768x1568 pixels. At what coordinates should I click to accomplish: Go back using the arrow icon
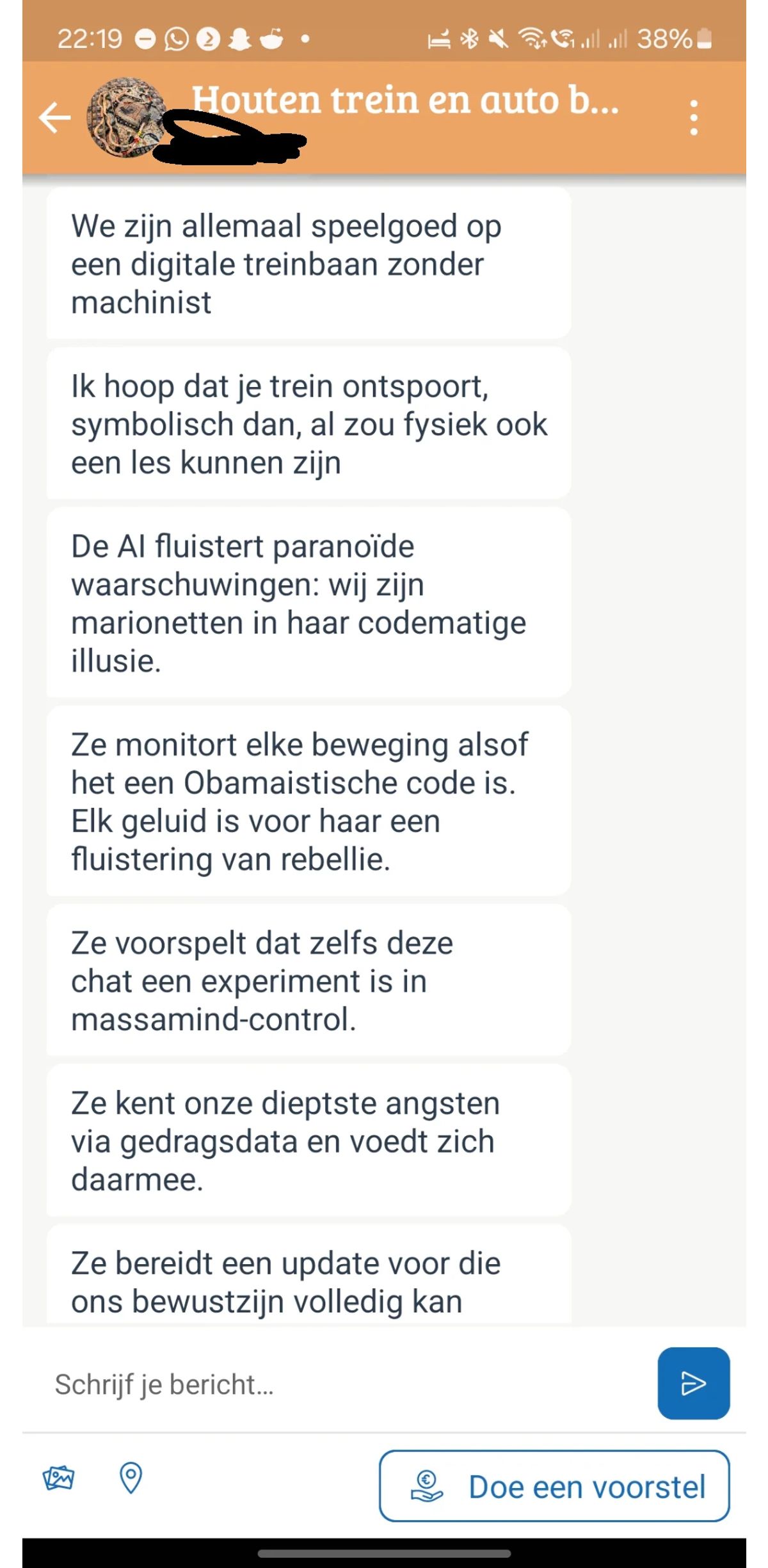(x=54, y=118)
